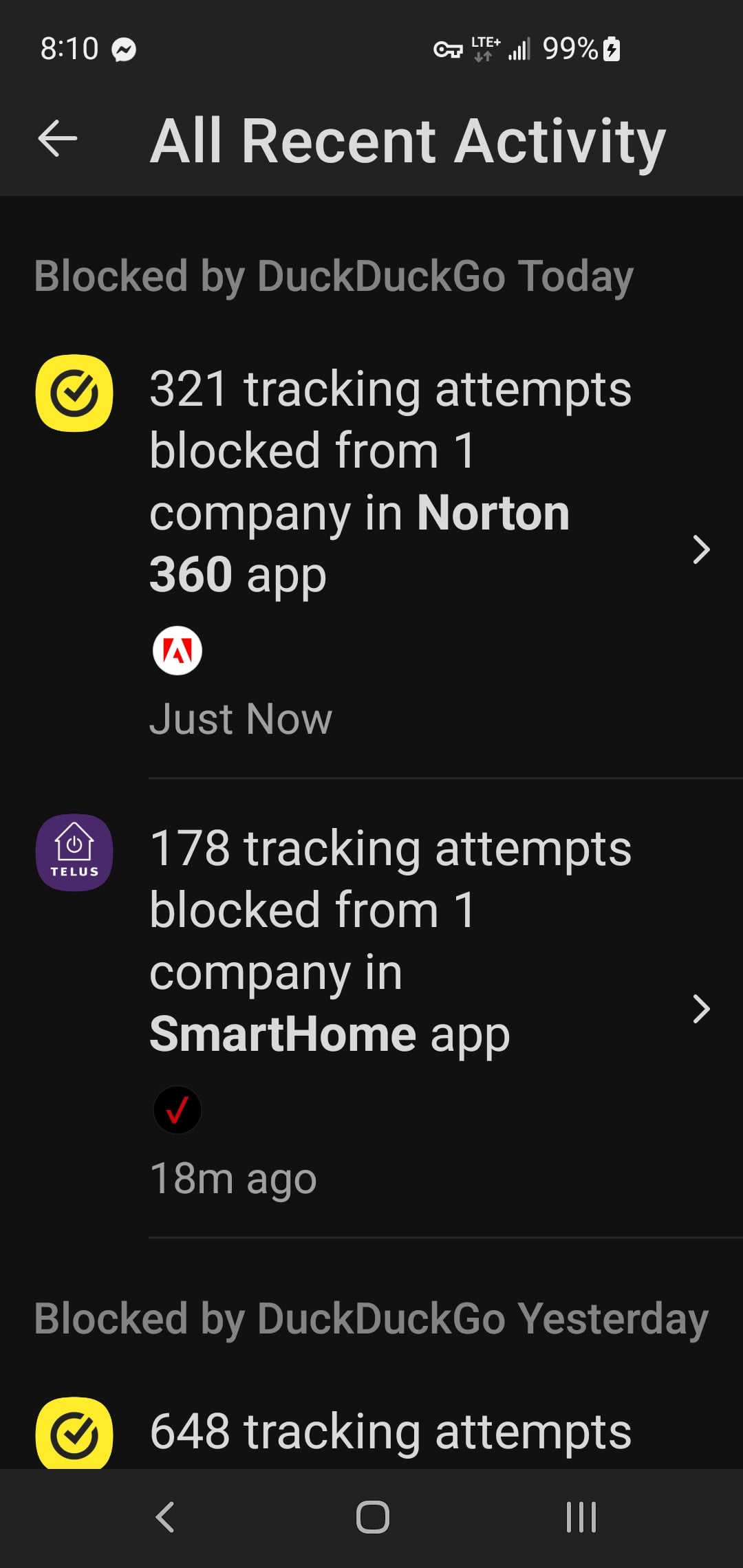Viewport: 743px width, 1568px height.
Task: Tap the VPN key icon in status bar
Action: 447,50
